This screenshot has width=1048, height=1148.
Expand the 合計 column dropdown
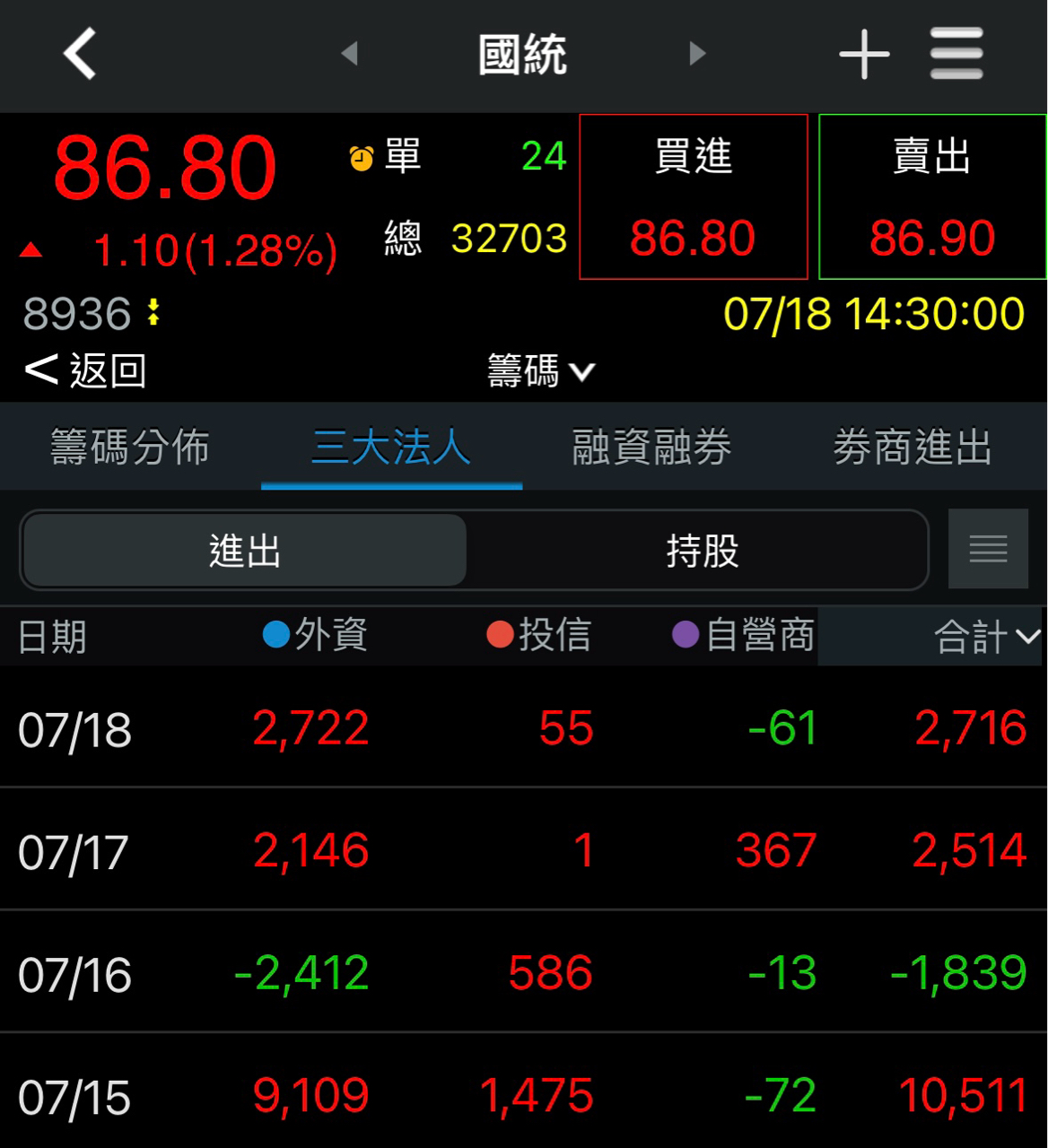pos(987,637)
